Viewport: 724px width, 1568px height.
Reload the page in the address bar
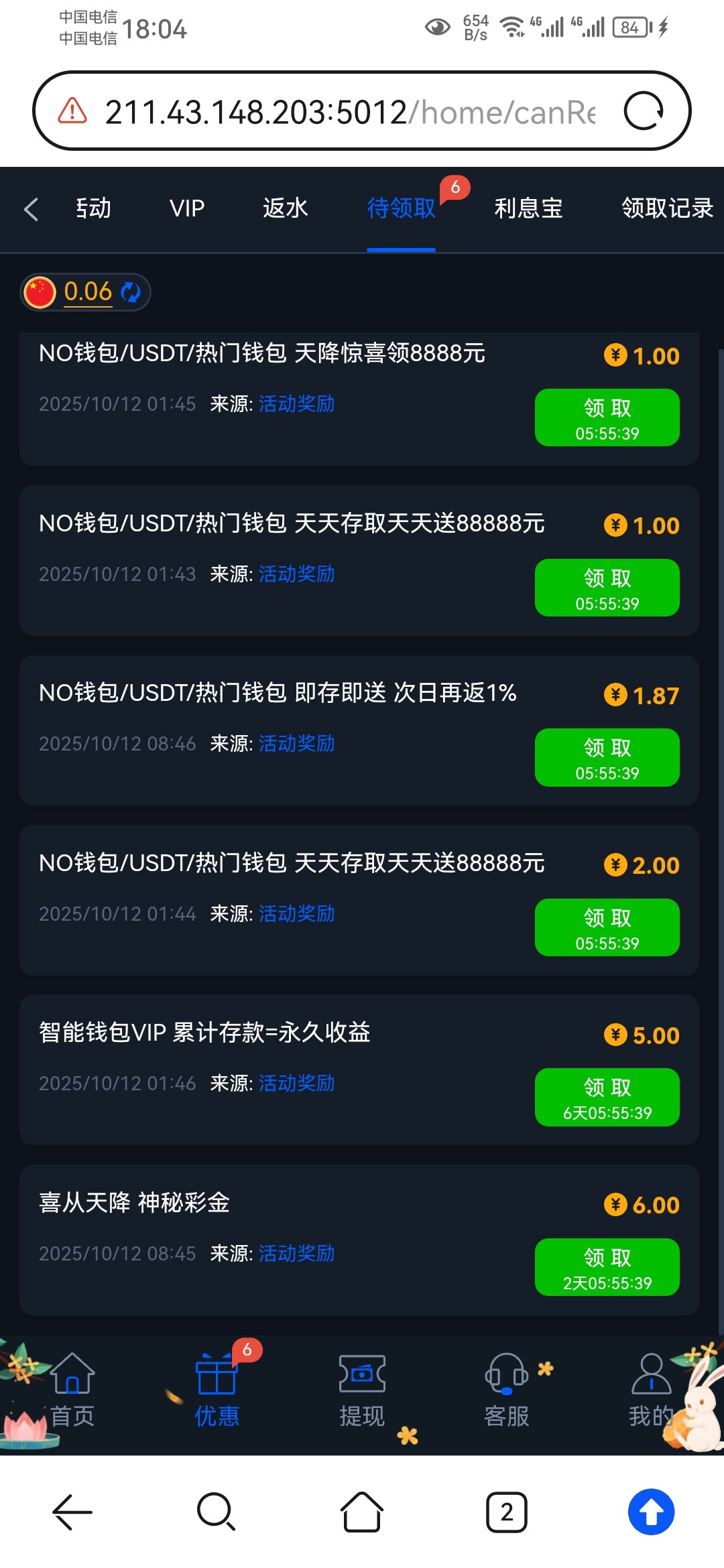click(643, 111)
